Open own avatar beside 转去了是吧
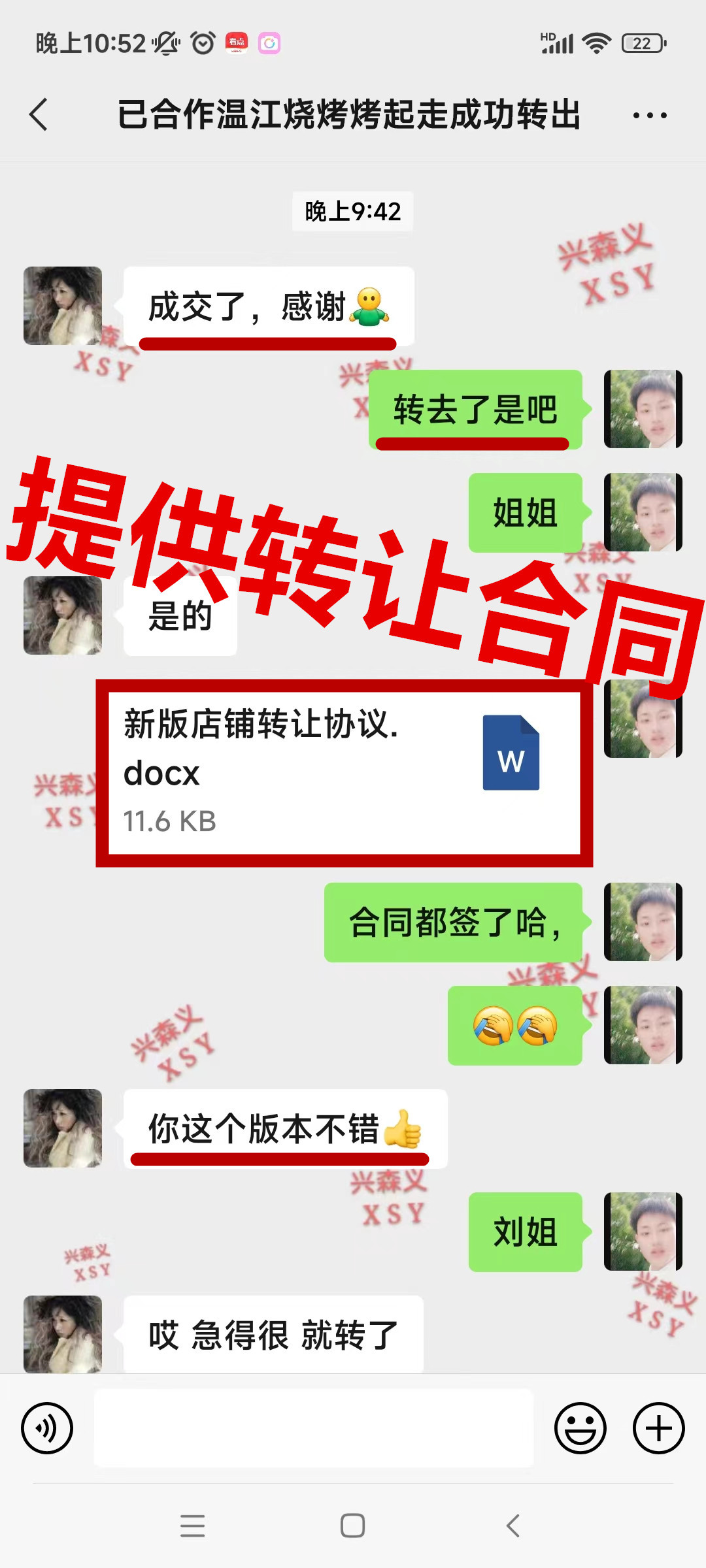The image size is (706, 1568). click(x=643, y=409)
